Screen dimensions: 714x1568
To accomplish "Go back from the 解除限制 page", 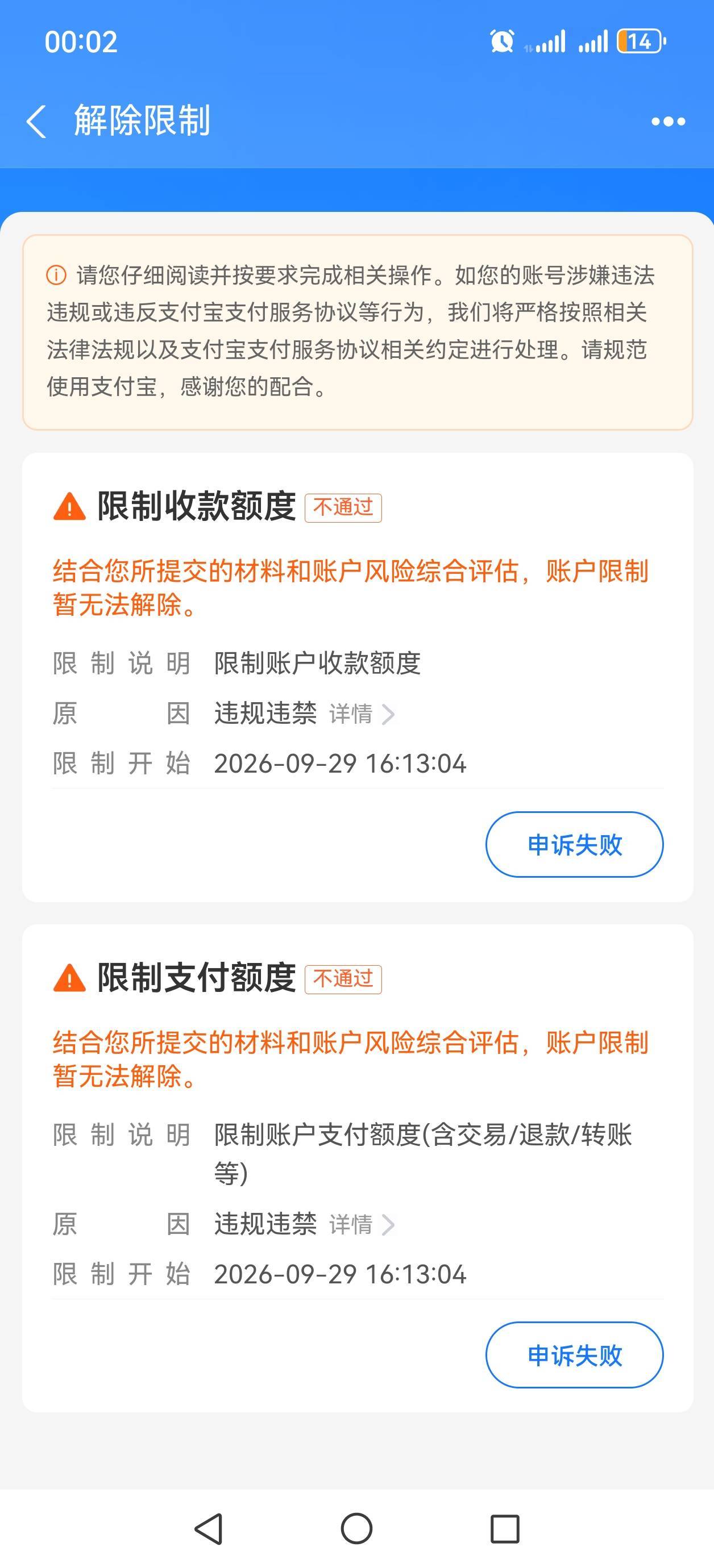I will tap(36, 121).
